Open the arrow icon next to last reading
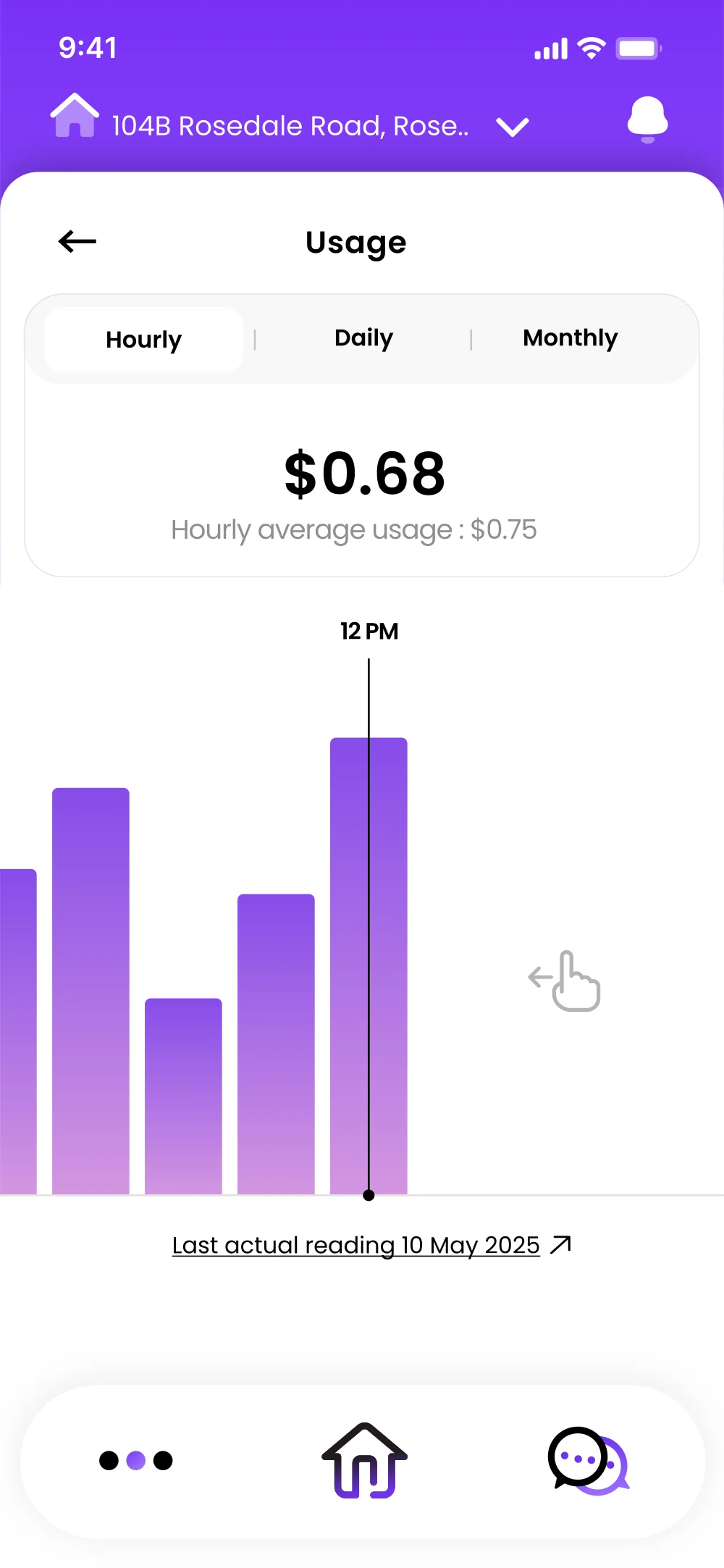Viewport: 724px width, 1568px height. pos(560,1244)
